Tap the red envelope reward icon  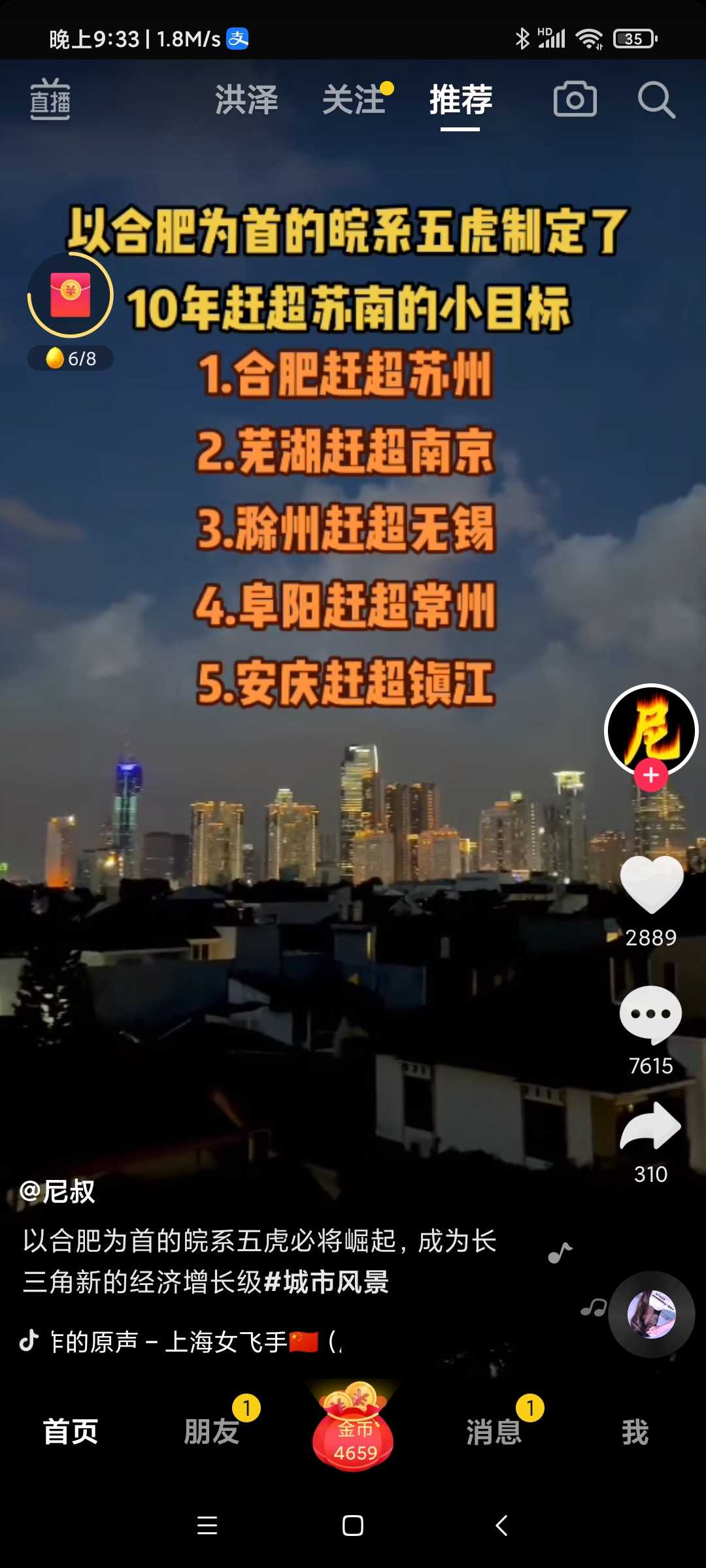coord(70,295)
